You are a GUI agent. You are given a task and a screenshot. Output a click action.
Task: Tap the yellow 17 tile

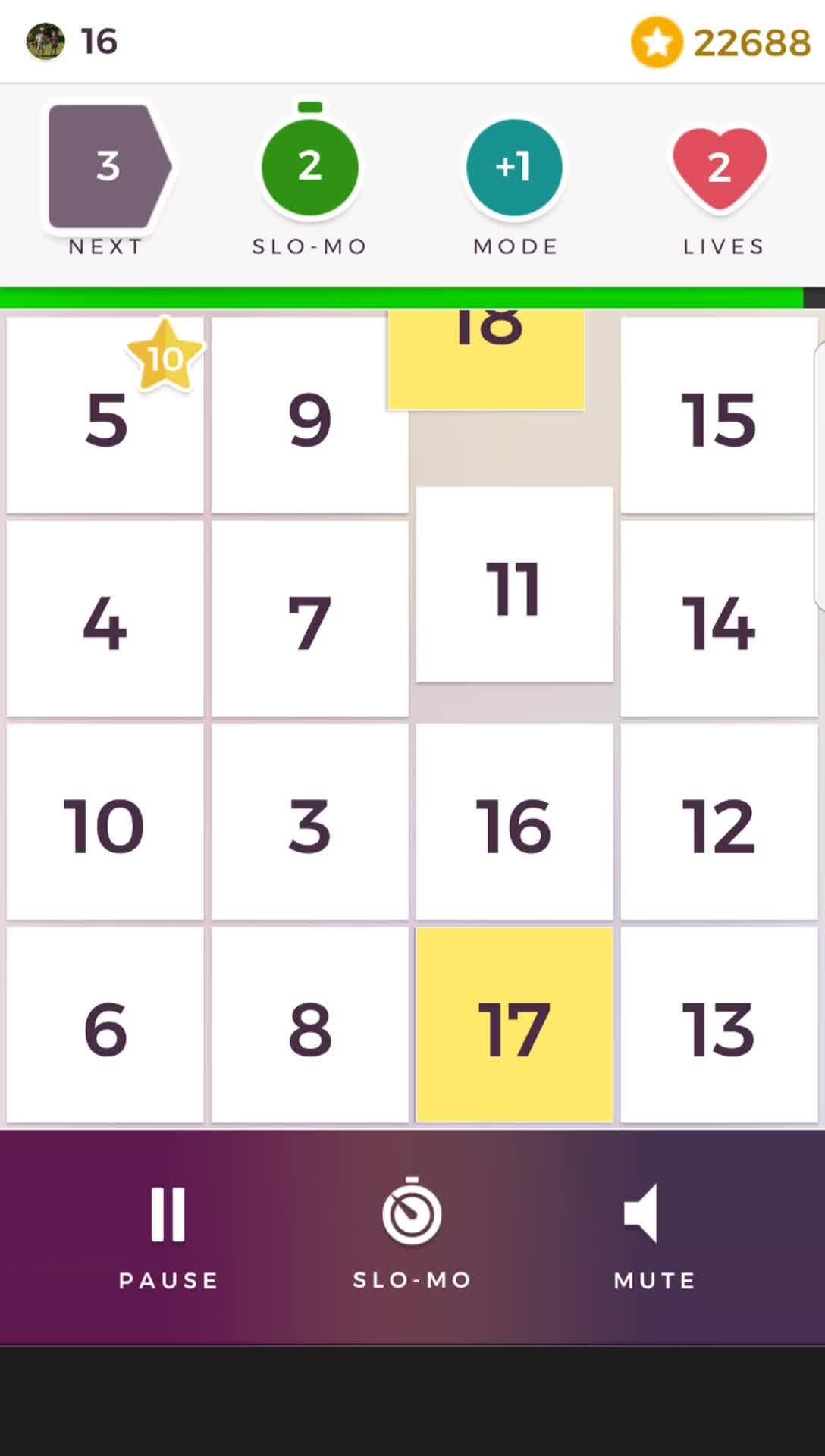tap(515, 1025)
